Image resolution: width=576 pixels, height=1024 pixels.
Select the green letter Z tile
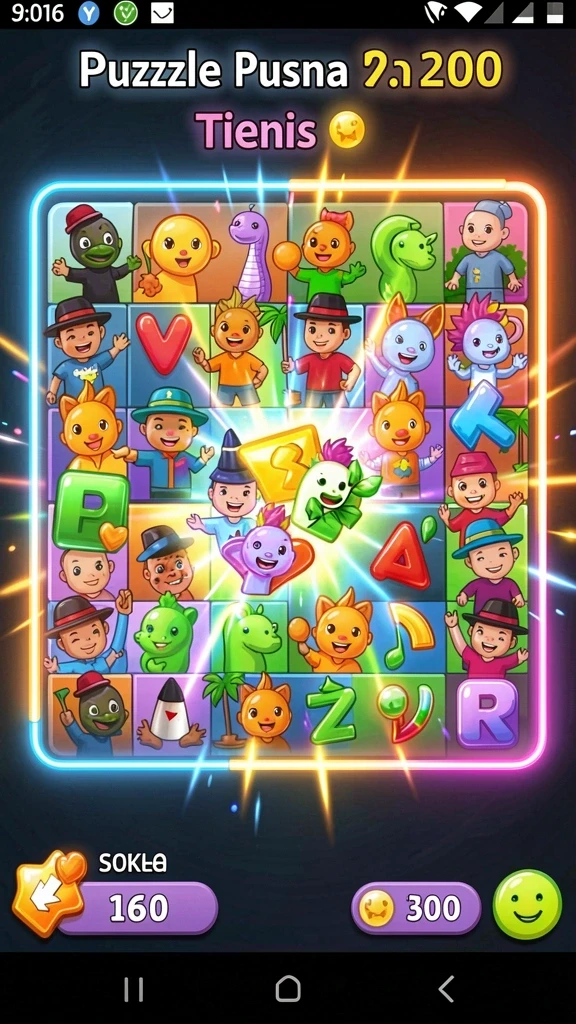click(x=331, y=714)
